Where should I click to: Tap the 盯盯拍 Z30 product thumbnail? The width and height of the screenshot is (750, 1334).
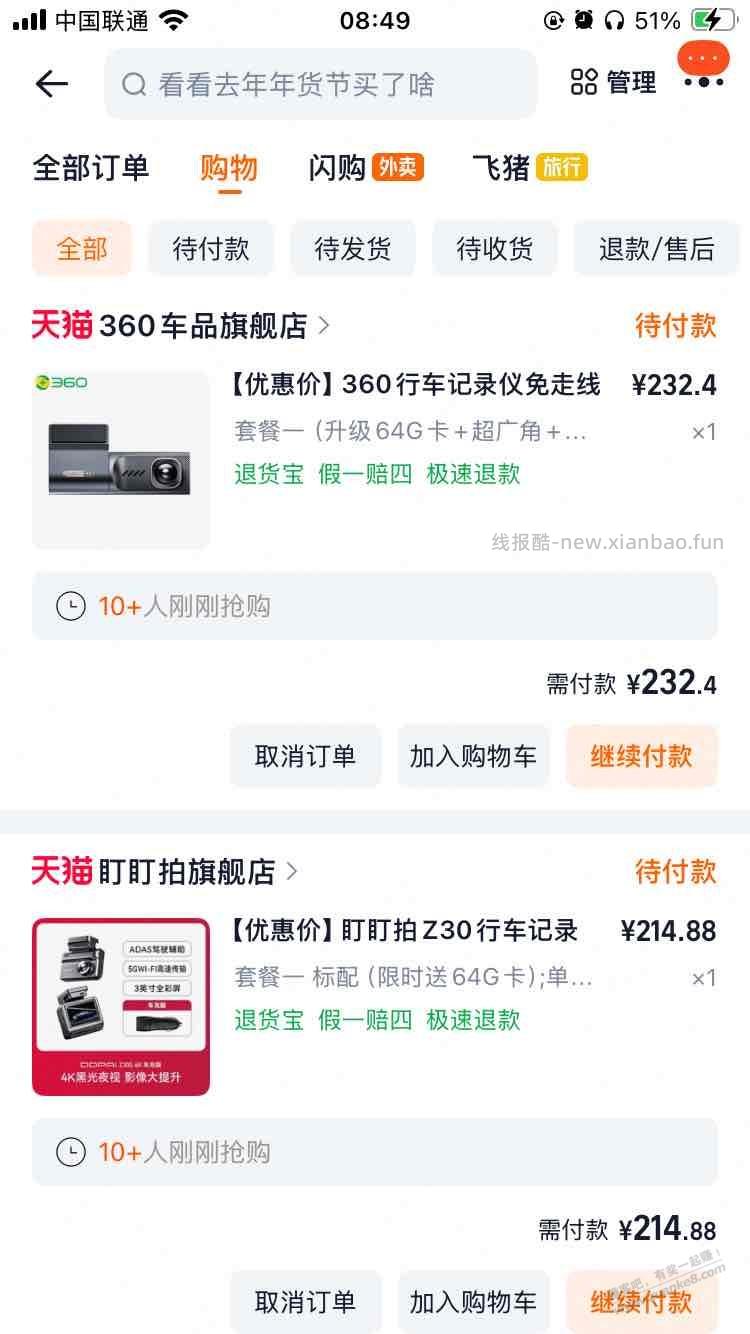[120, 1005]
